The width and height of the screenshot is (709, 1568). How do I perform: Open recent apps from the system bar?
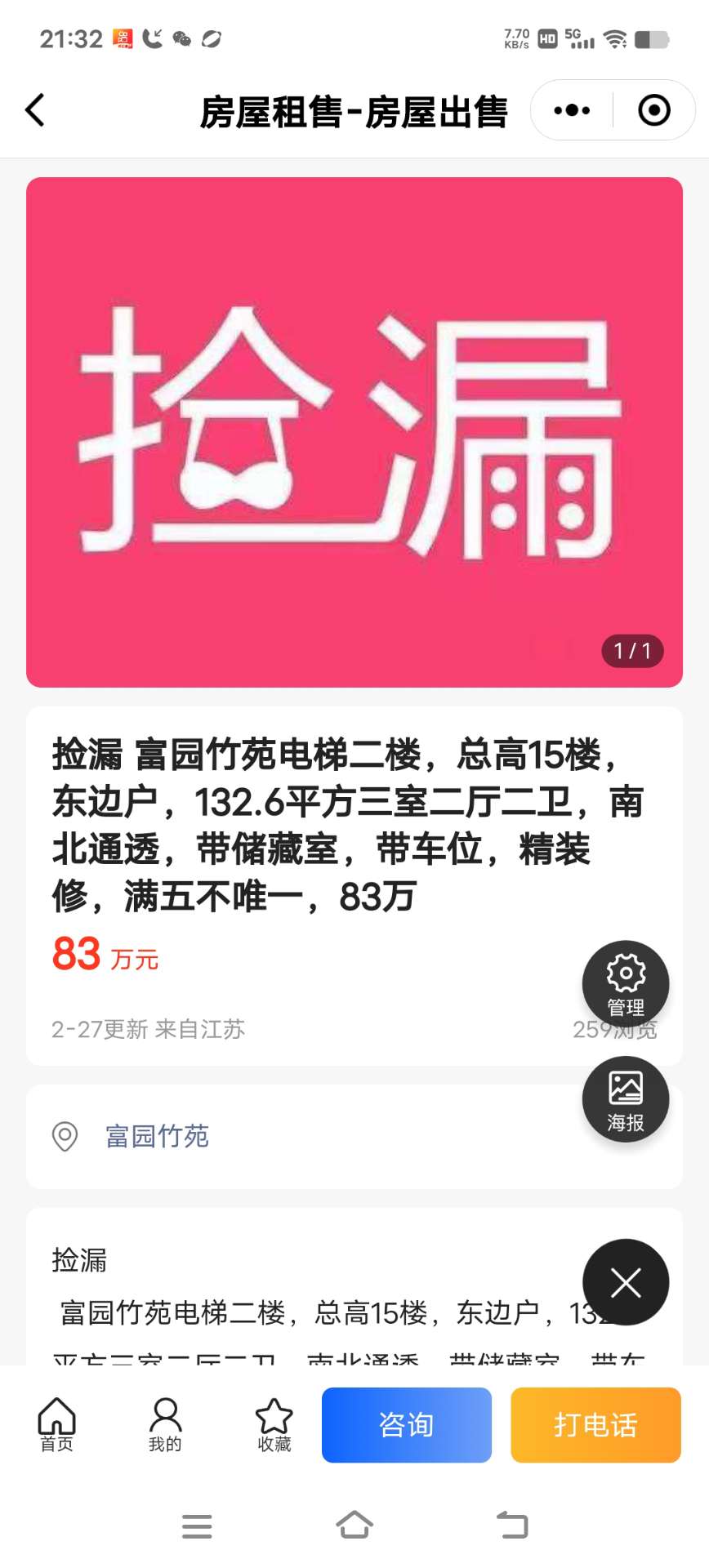click(x=197, y=1526)
